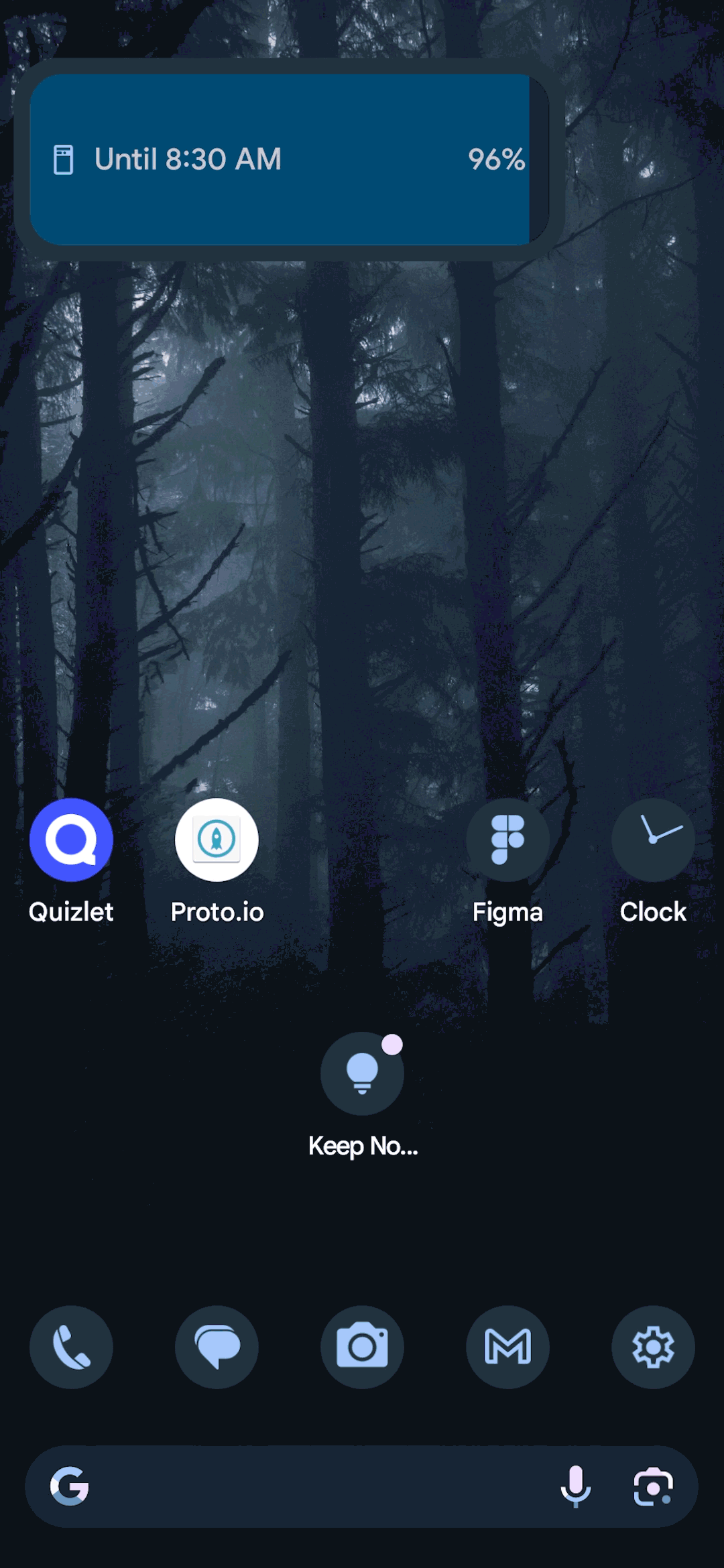Open Google Lens in the search bar
The width and height of the screenshot is (724, 1568).
click(x=653, y=1486)
